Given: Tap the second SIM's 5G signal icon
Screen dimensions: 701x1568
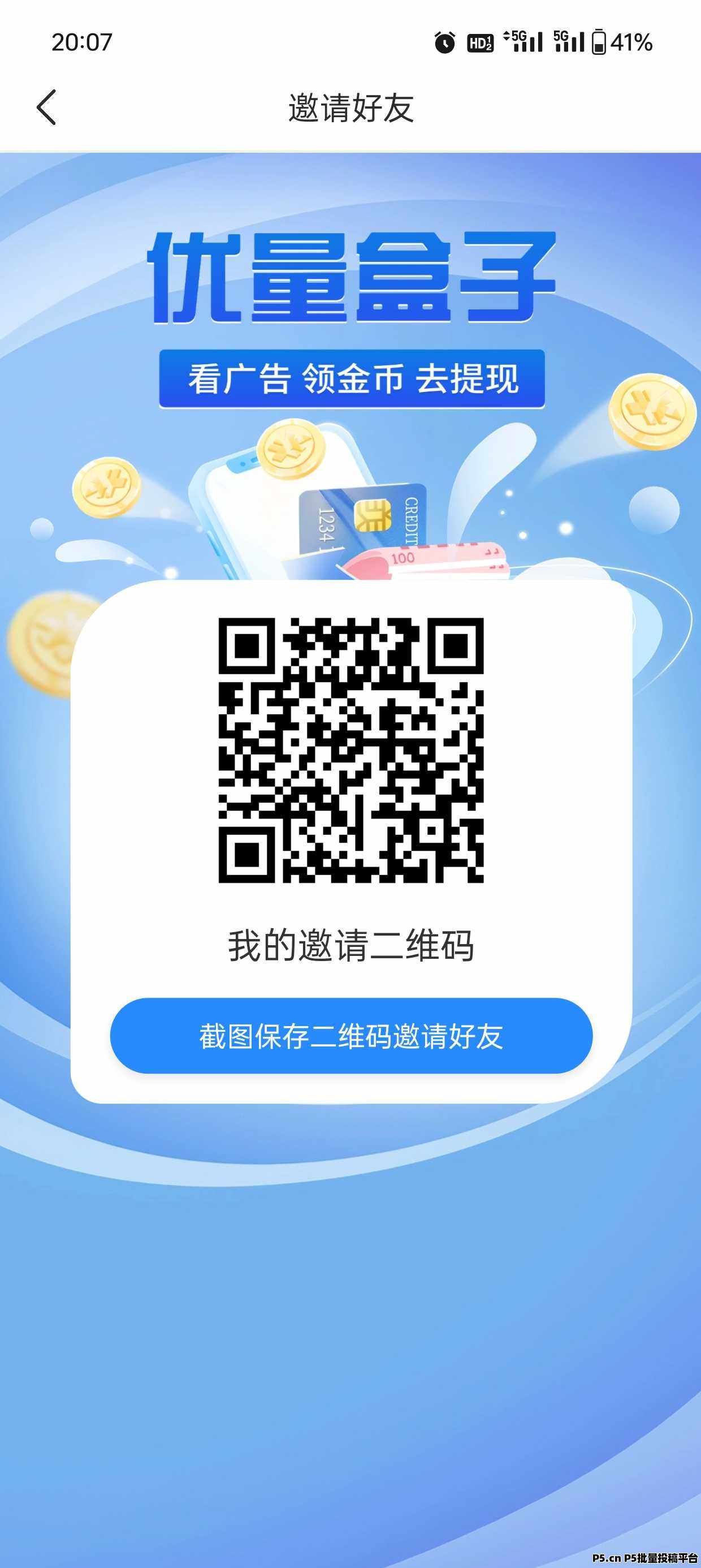Looking at the screenshot, I should click(569, 42).
